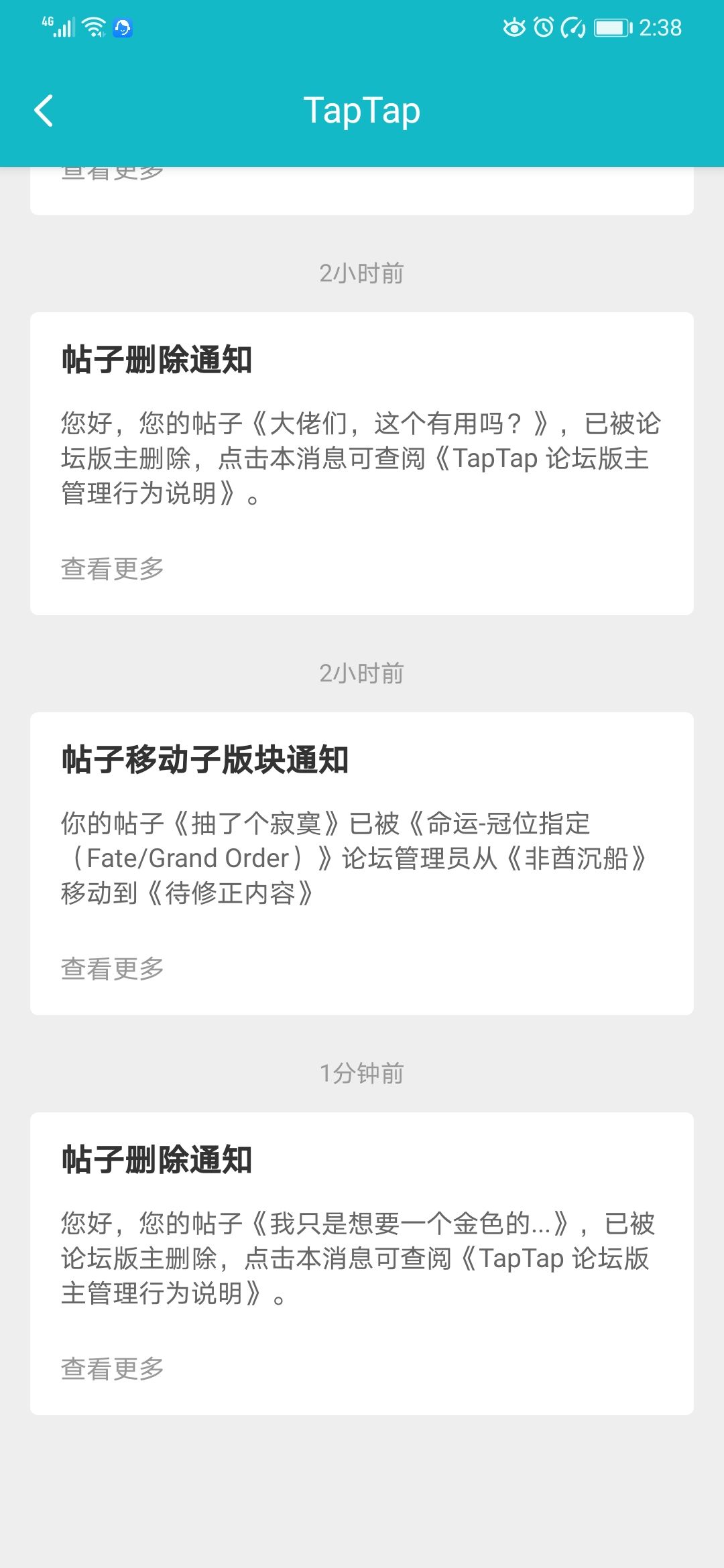The height and width of the screenshot is (1568, 724).
Task: Open deletion notice for 《我只是想要一个金色的...》
Action: pyautogui.click(x=362, y=1264)
